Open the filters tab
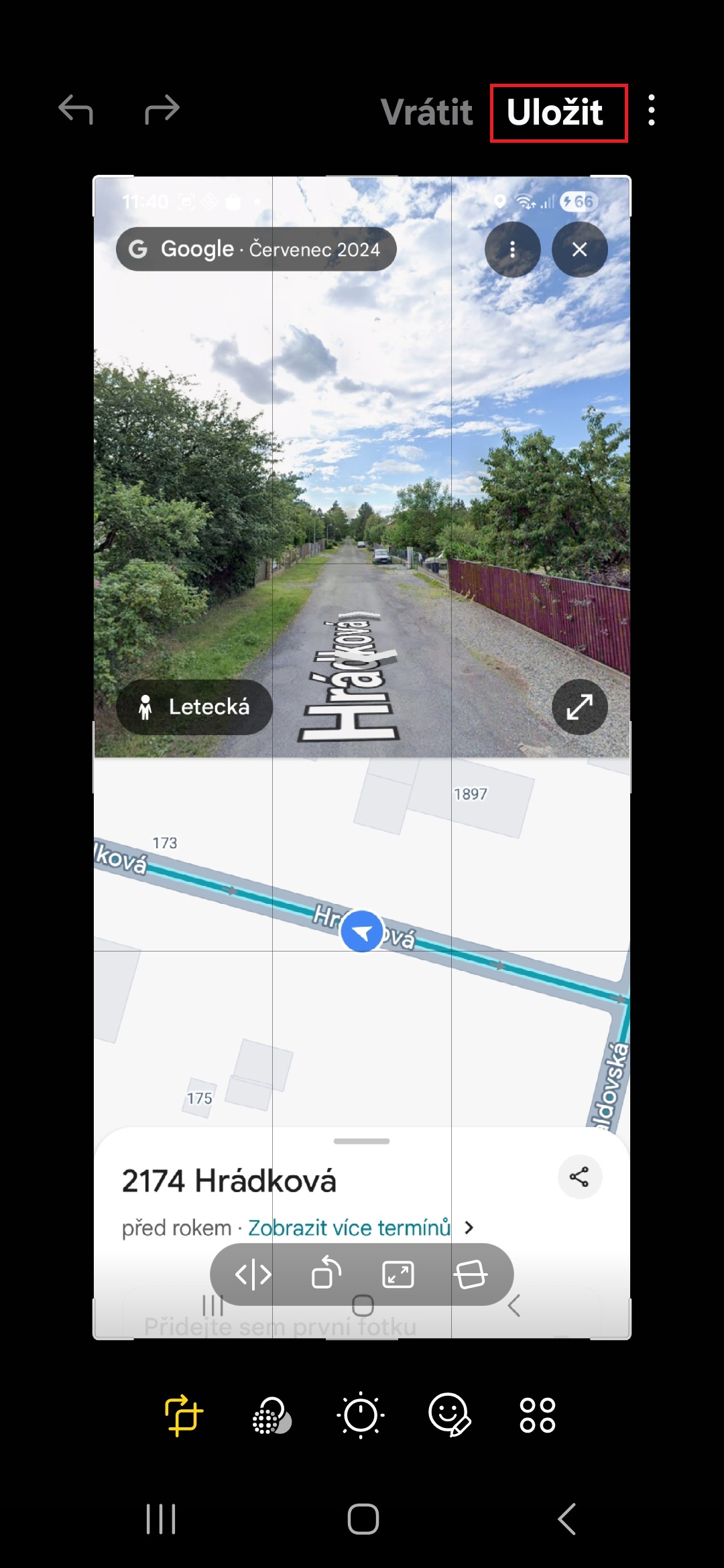The image size is (724, 1568). click(271, 1415)
